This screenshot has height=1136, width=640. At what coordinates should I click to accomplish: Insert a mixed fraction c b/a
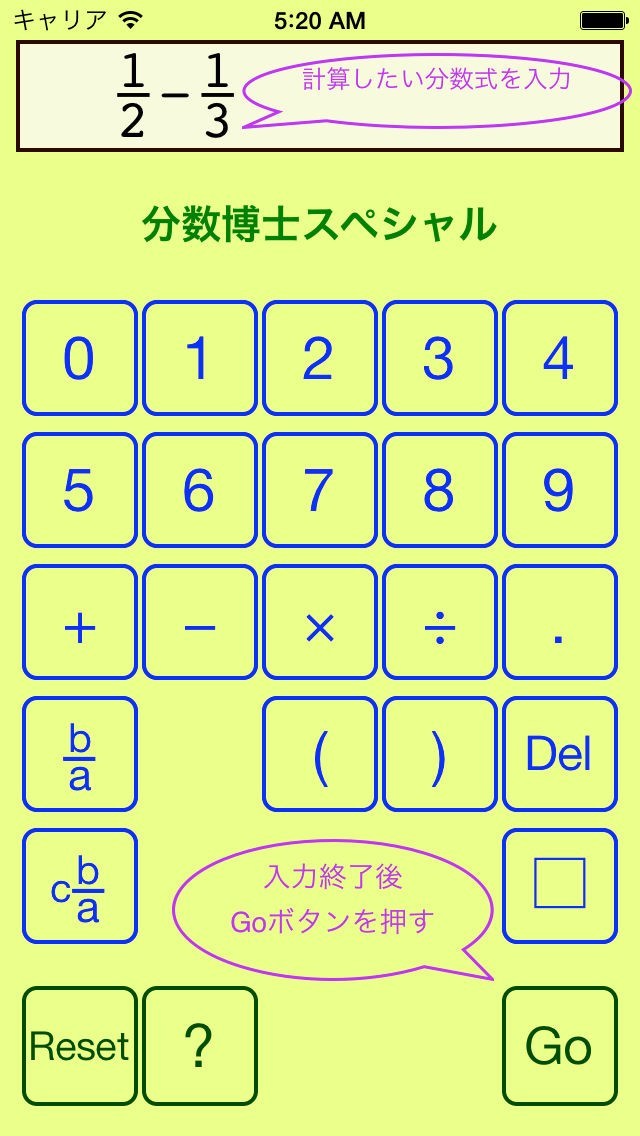pyautogui.click(x=79, y=886)
